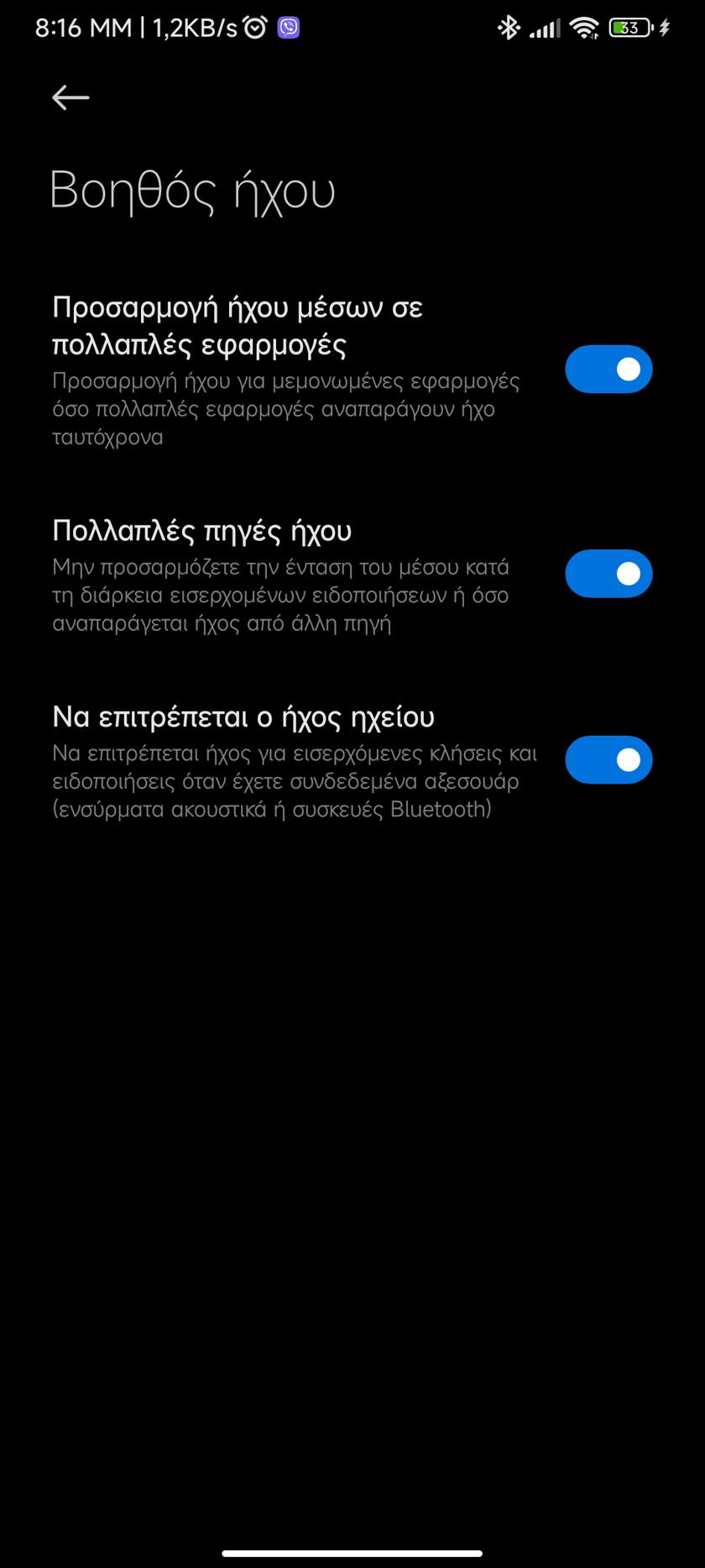Go back from Βοηθός ήχου
This screenshot has height=1568, width=705.
(70, 97)
